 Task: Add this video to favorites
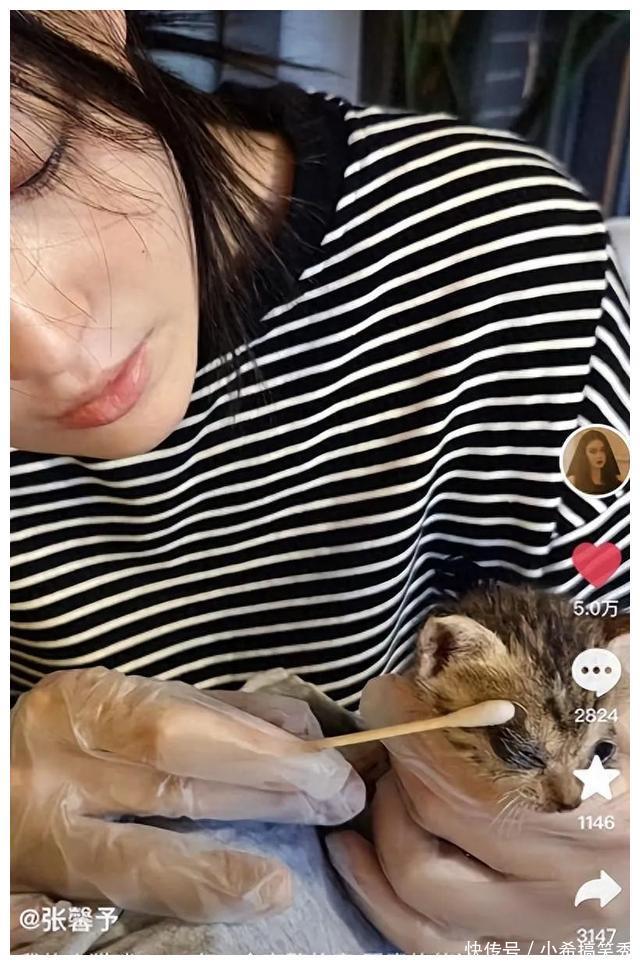596,778
